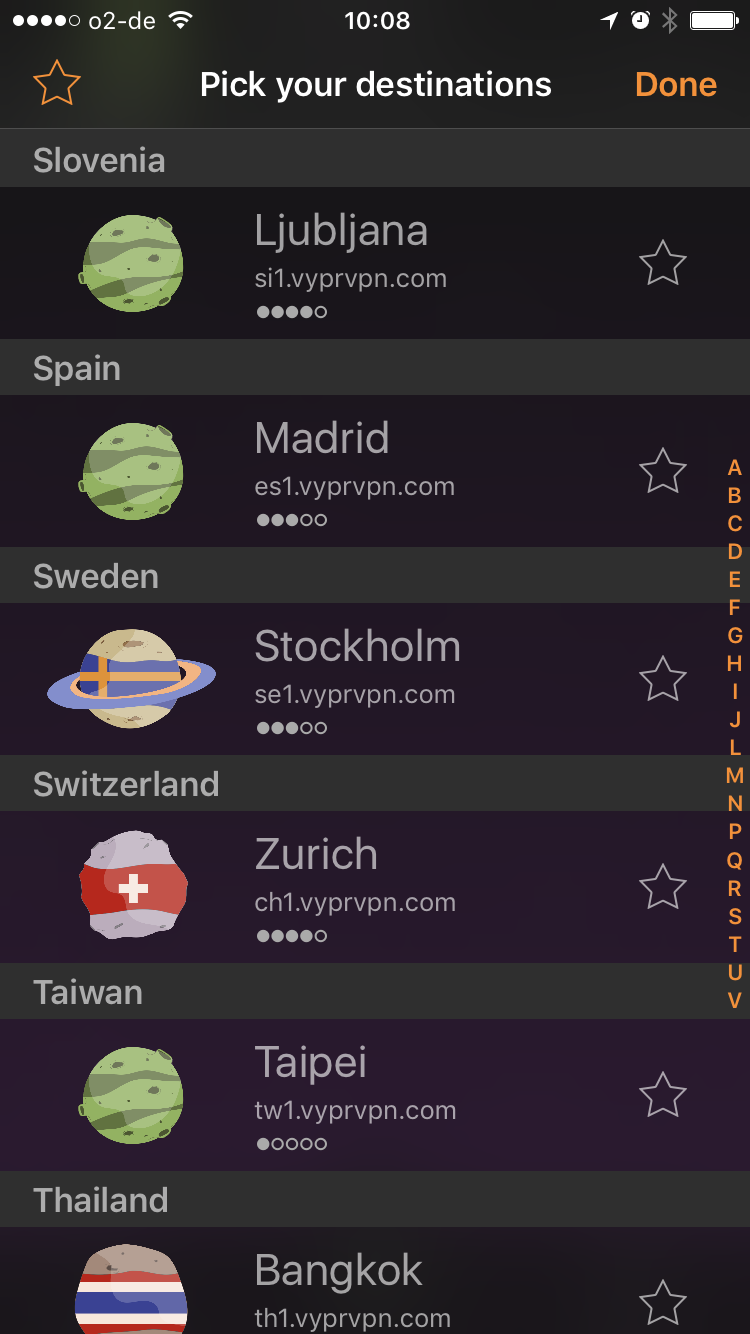Jump to letter M in index
The image size is (750, 1334).
pos(734,775)
